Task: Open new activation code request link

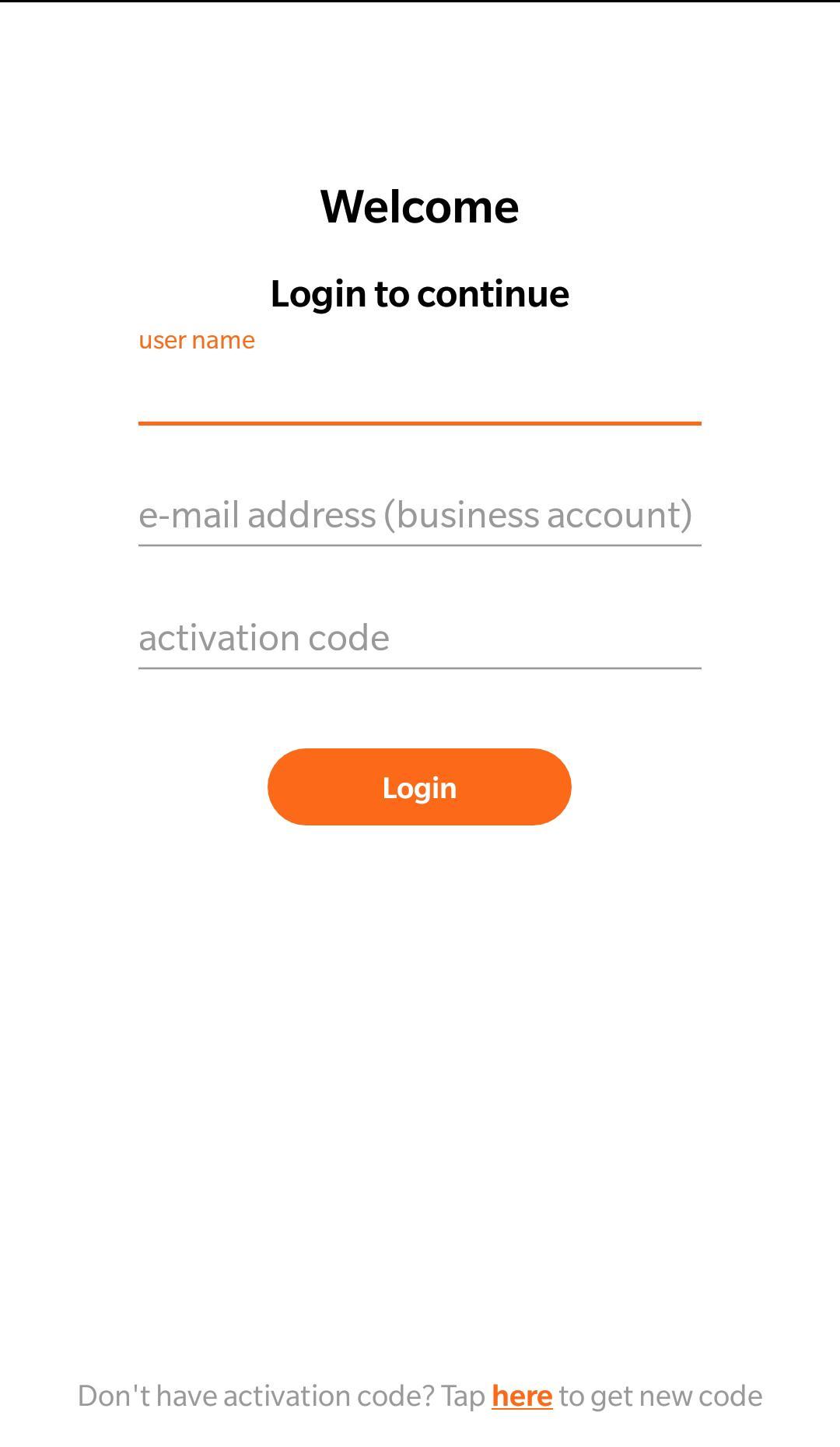Action: click(x=522, y=1396)
